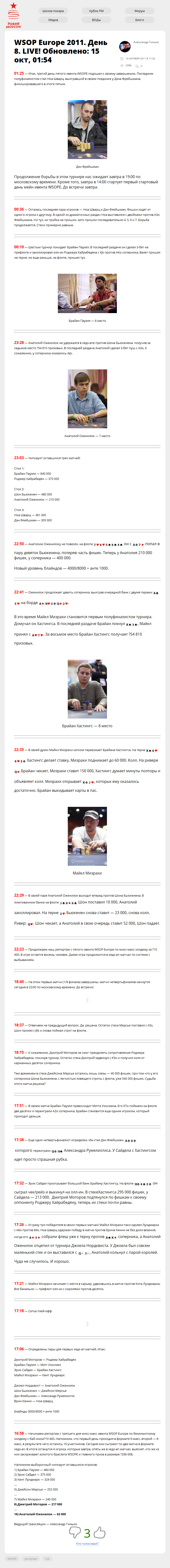
Task: Open Poker Moscow home page
Action: tap(13, 16)
